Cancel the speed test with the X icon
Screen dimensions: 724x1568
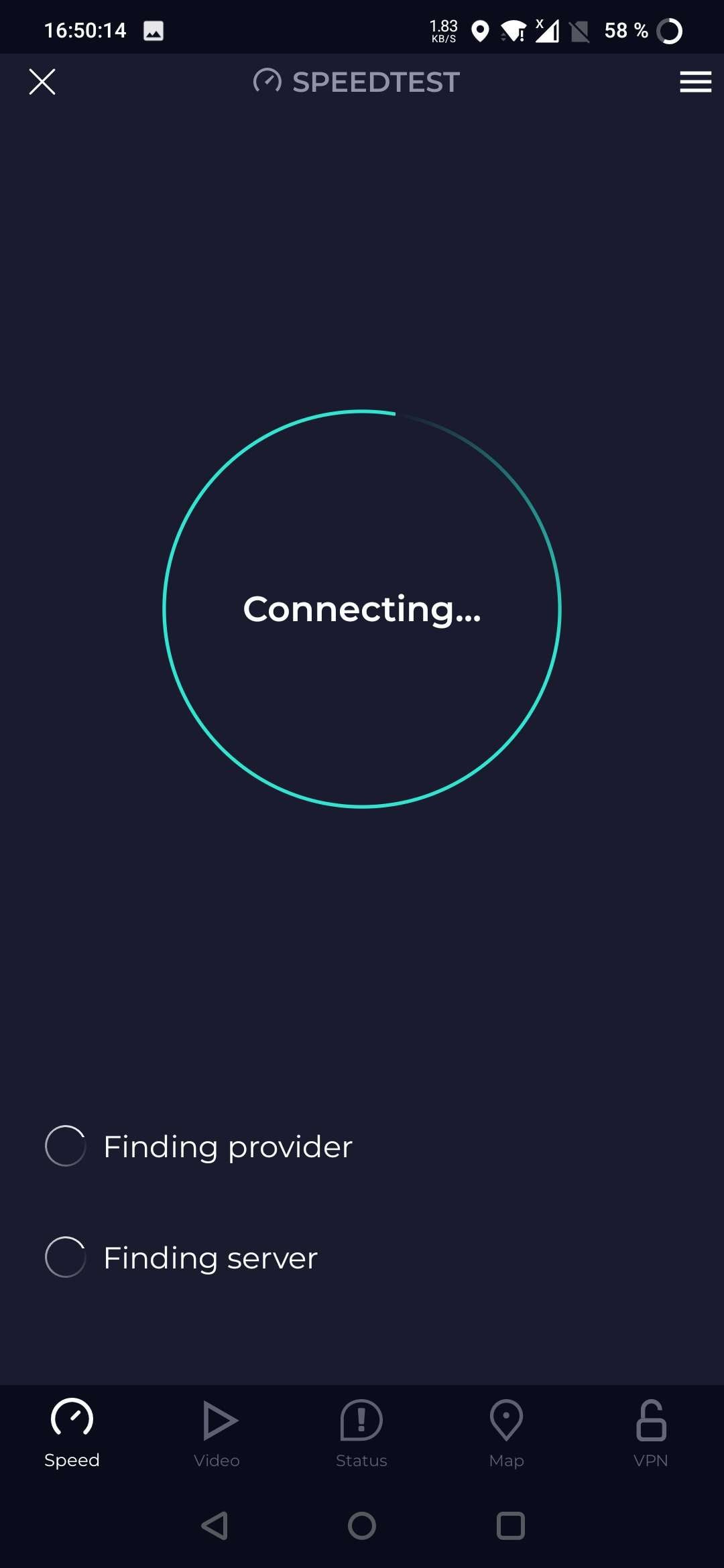pyautogui.click(x=42, y=82)
